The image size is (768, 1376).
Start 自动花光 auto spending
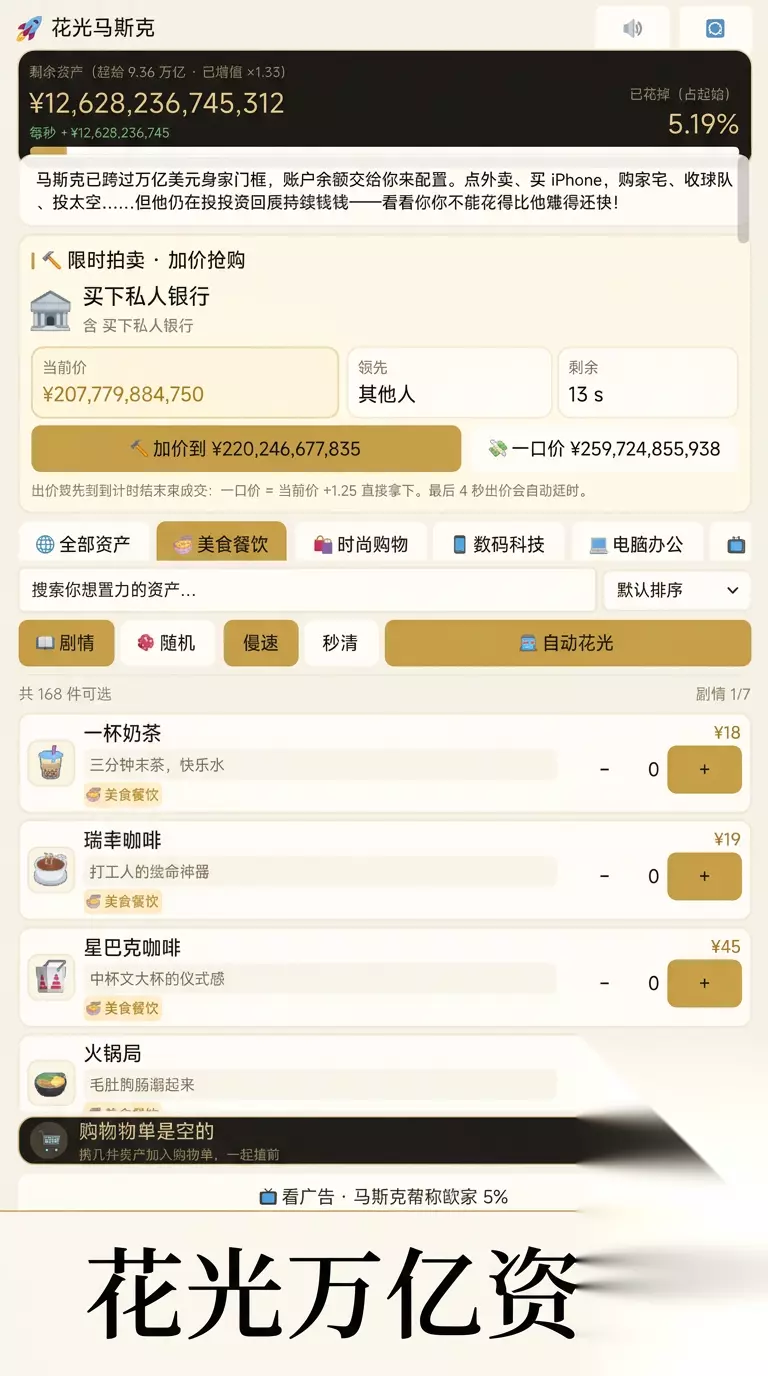coord(568,643)
